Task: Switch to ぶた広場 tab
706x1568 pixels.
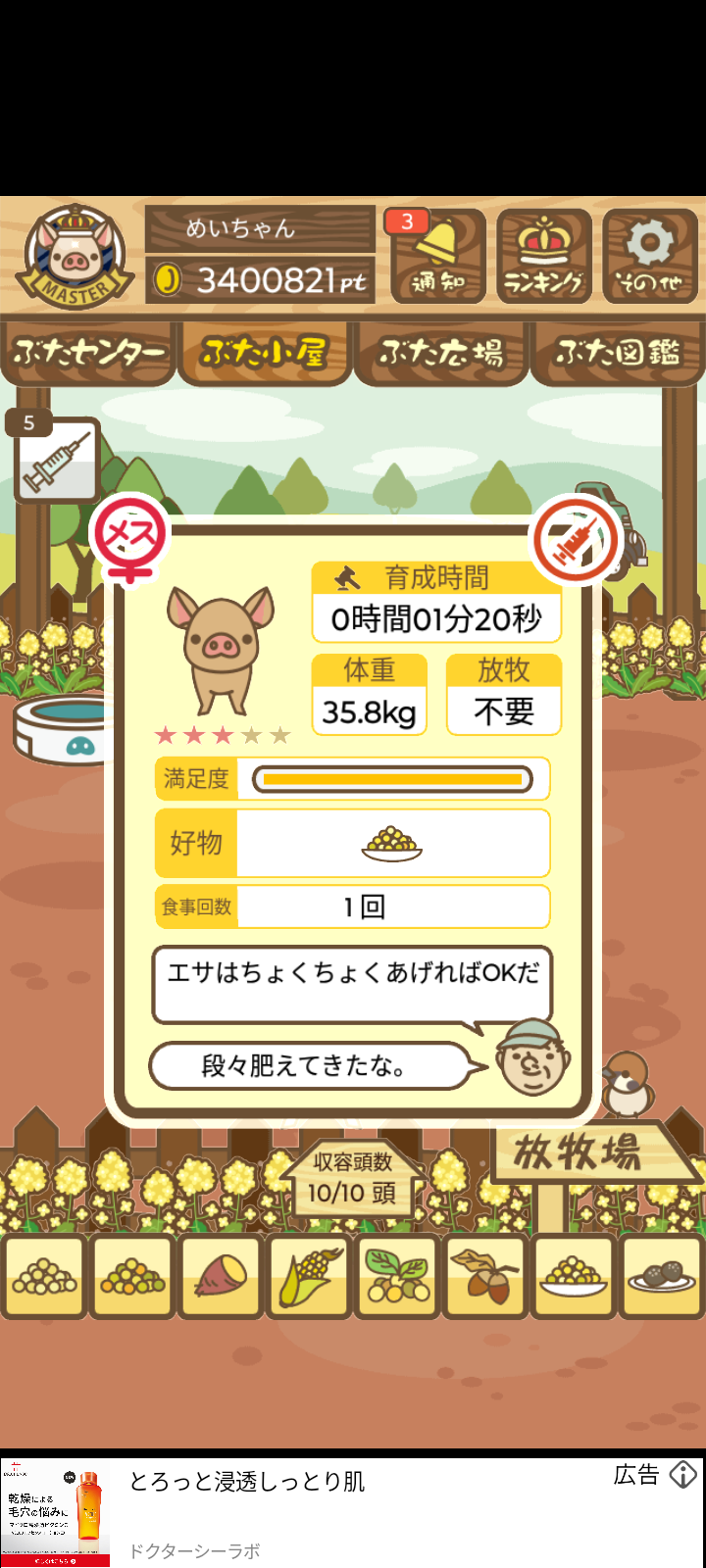Action: [x=442, y=353]
